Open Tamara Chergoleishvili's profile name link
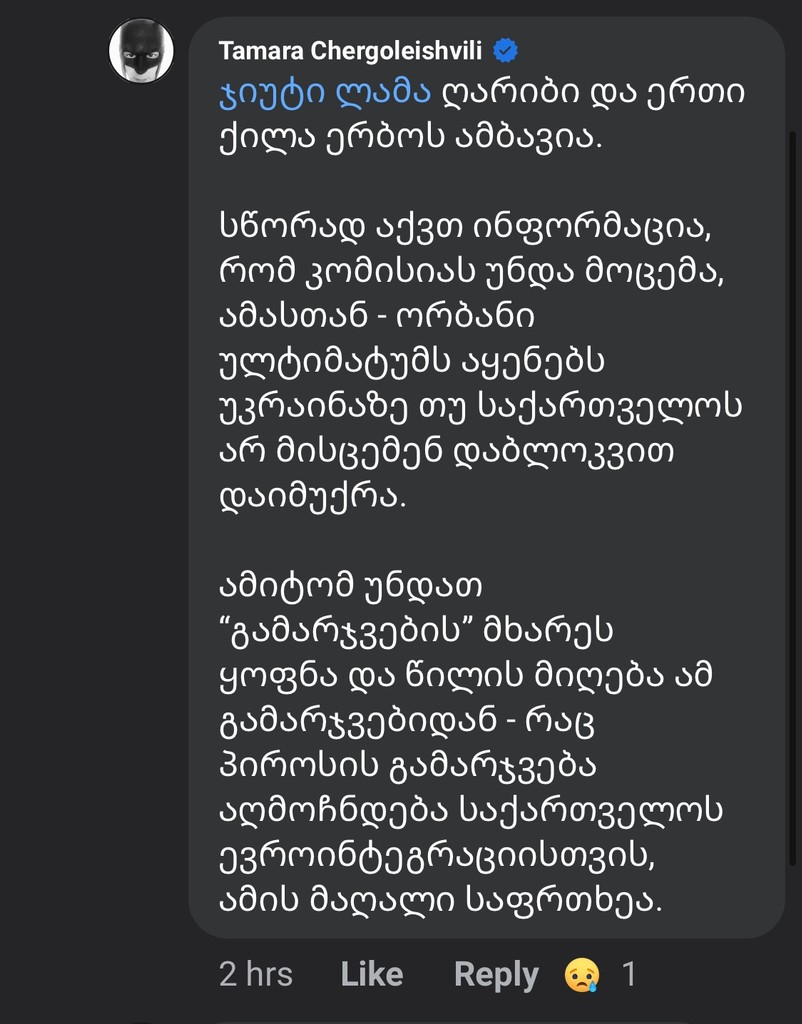 pyautogui.click(x=351, y=50)
